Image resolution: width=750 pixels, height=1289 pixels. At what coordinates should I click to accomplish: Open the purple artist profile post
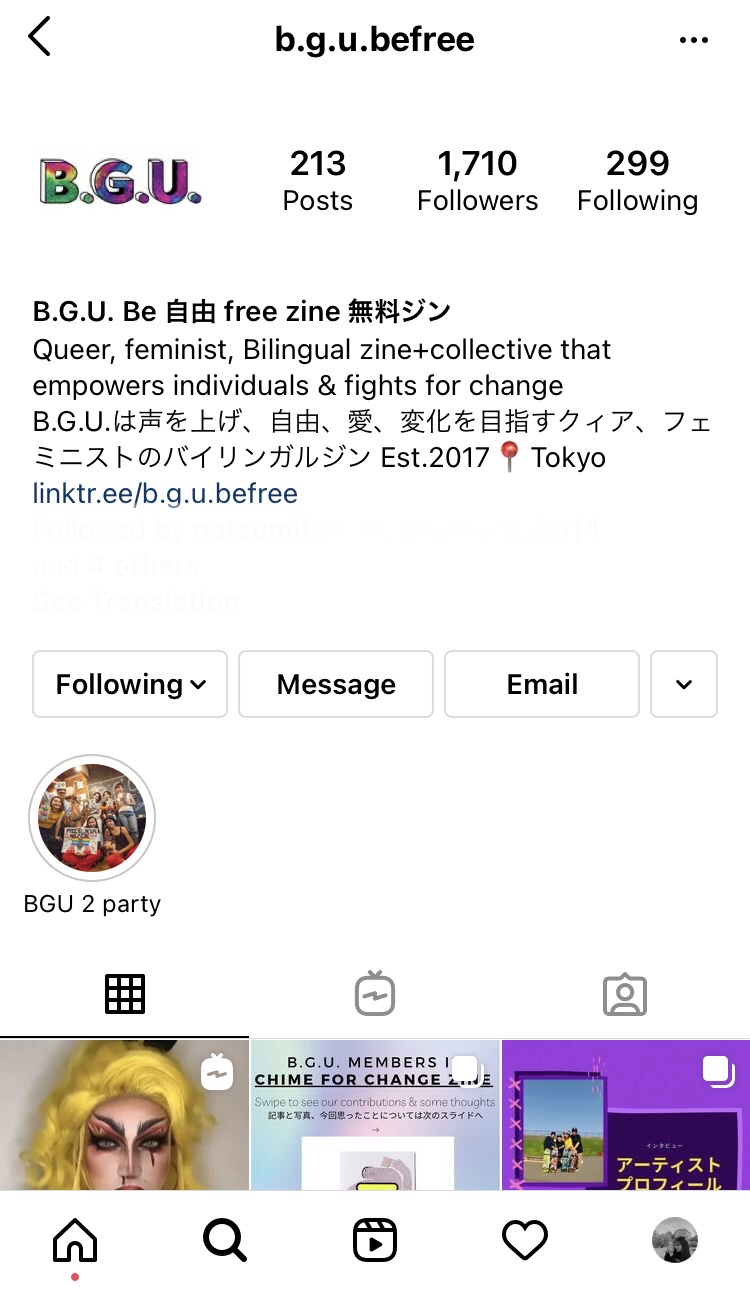pyautogui.click(x=626, y=1115)
